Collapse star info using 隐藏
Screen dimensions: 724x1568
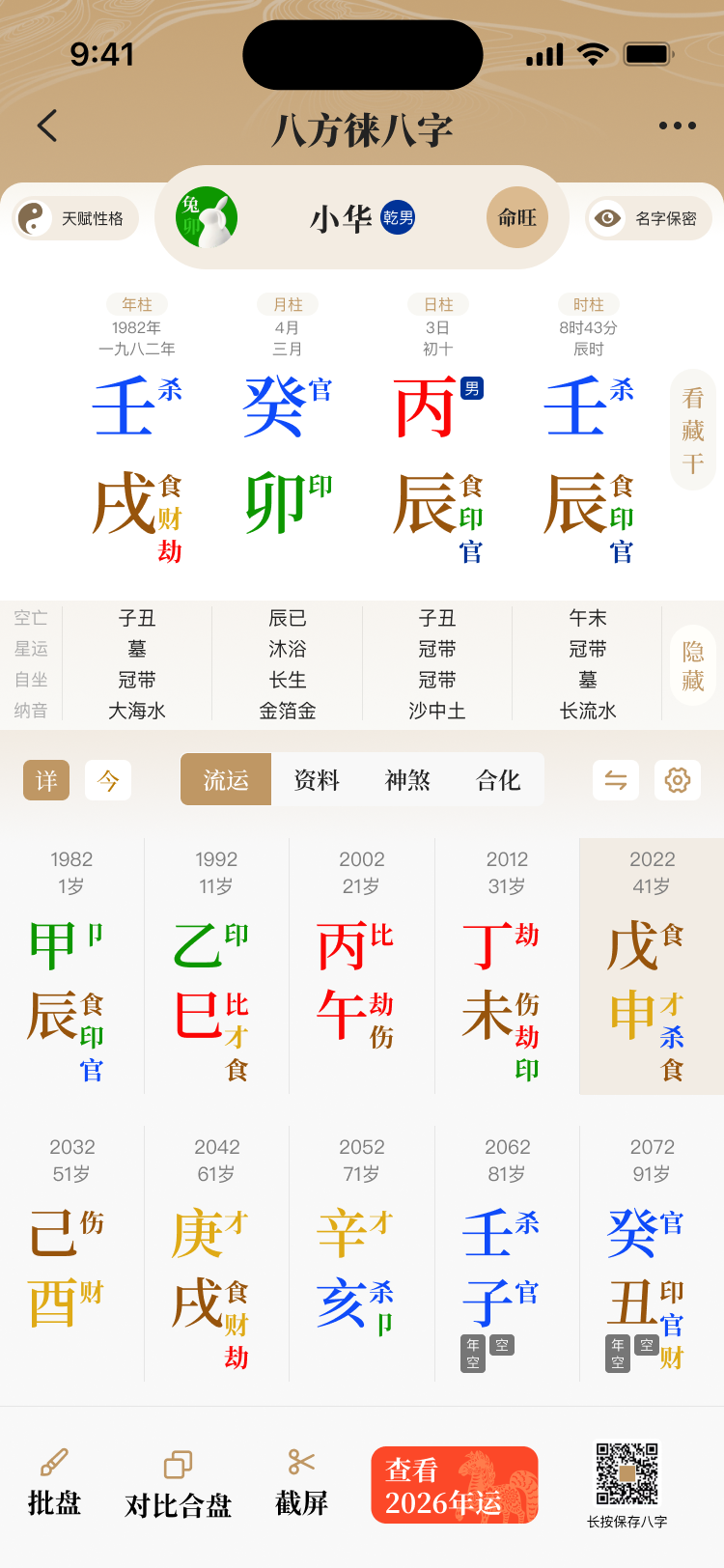pos(692,663)
